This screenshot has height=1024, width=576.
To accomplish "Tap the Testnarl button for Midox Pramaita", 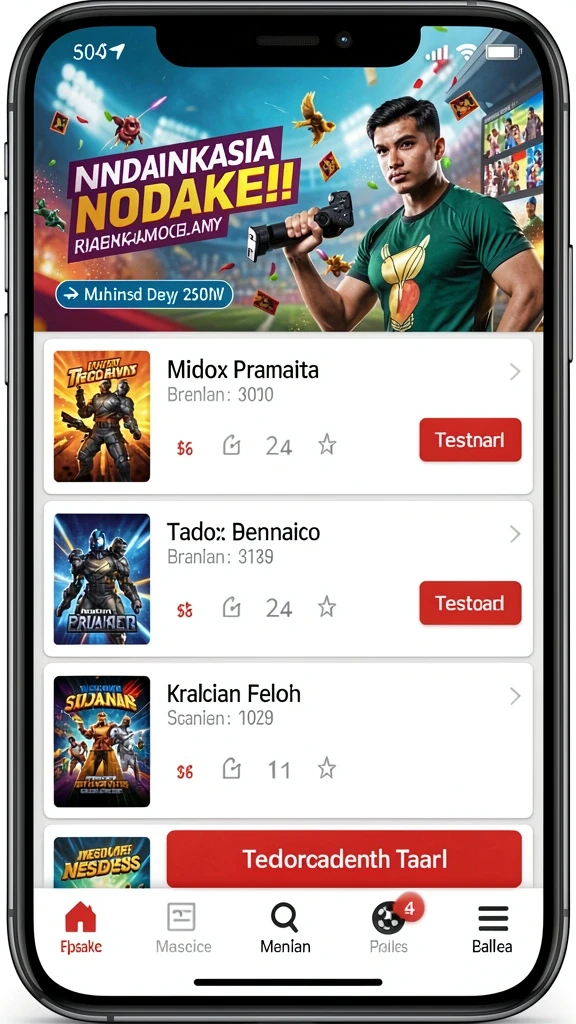I will pyautogui.click(x=470, y=440).
